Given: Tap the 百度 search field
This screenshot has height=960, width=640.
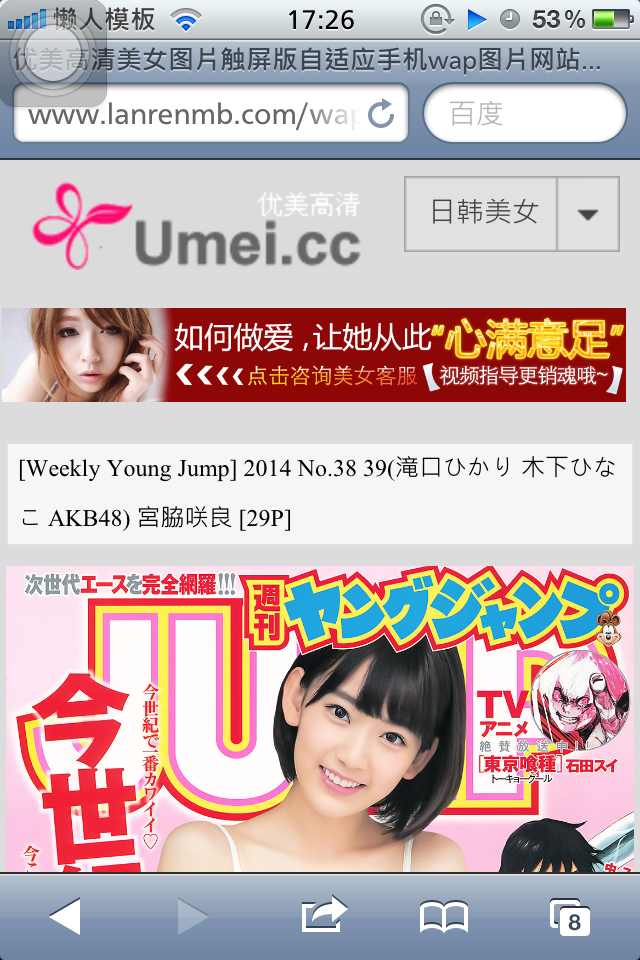Looking at the screenshot, I should (x=525, y=114).
